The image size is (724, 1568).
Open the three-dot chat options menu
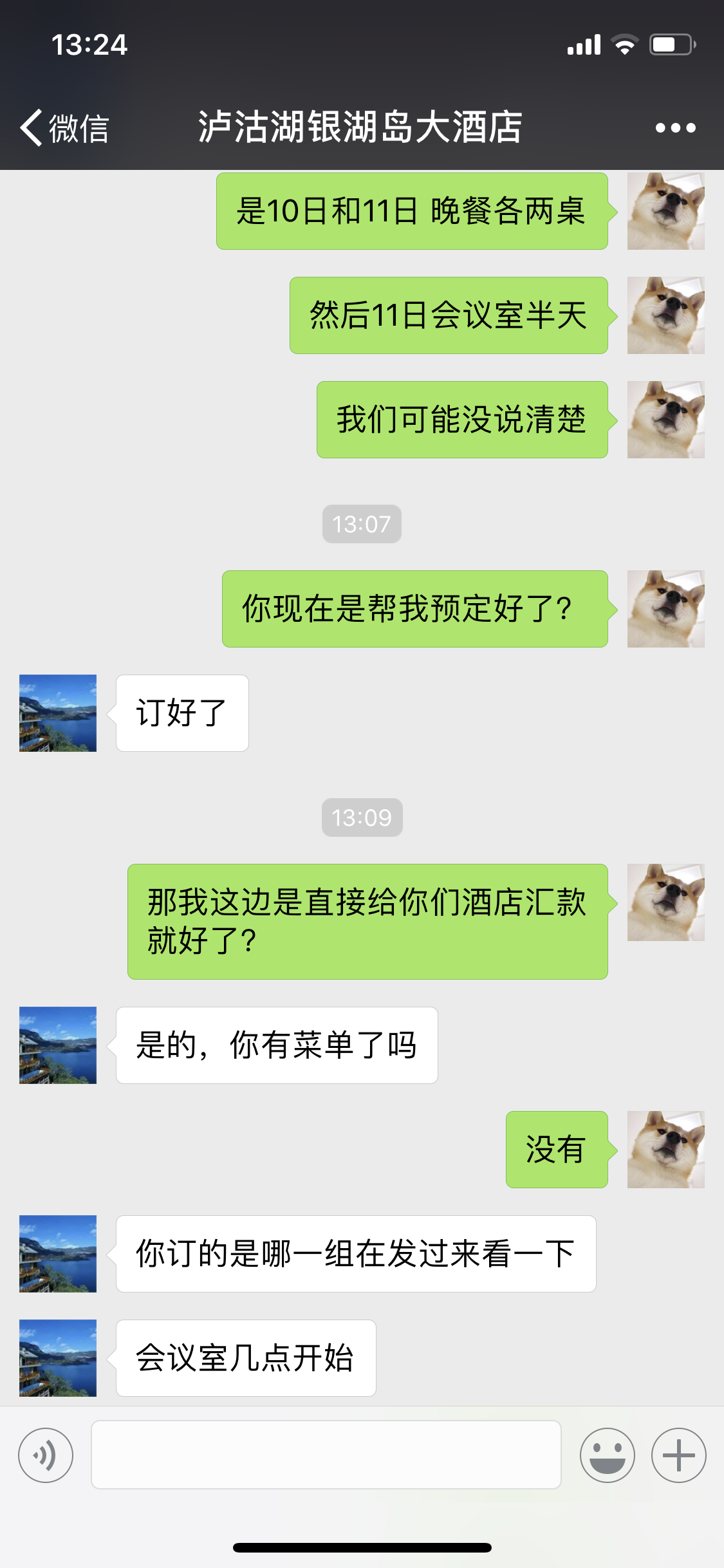pyautogui.click(x=675, y=127)
